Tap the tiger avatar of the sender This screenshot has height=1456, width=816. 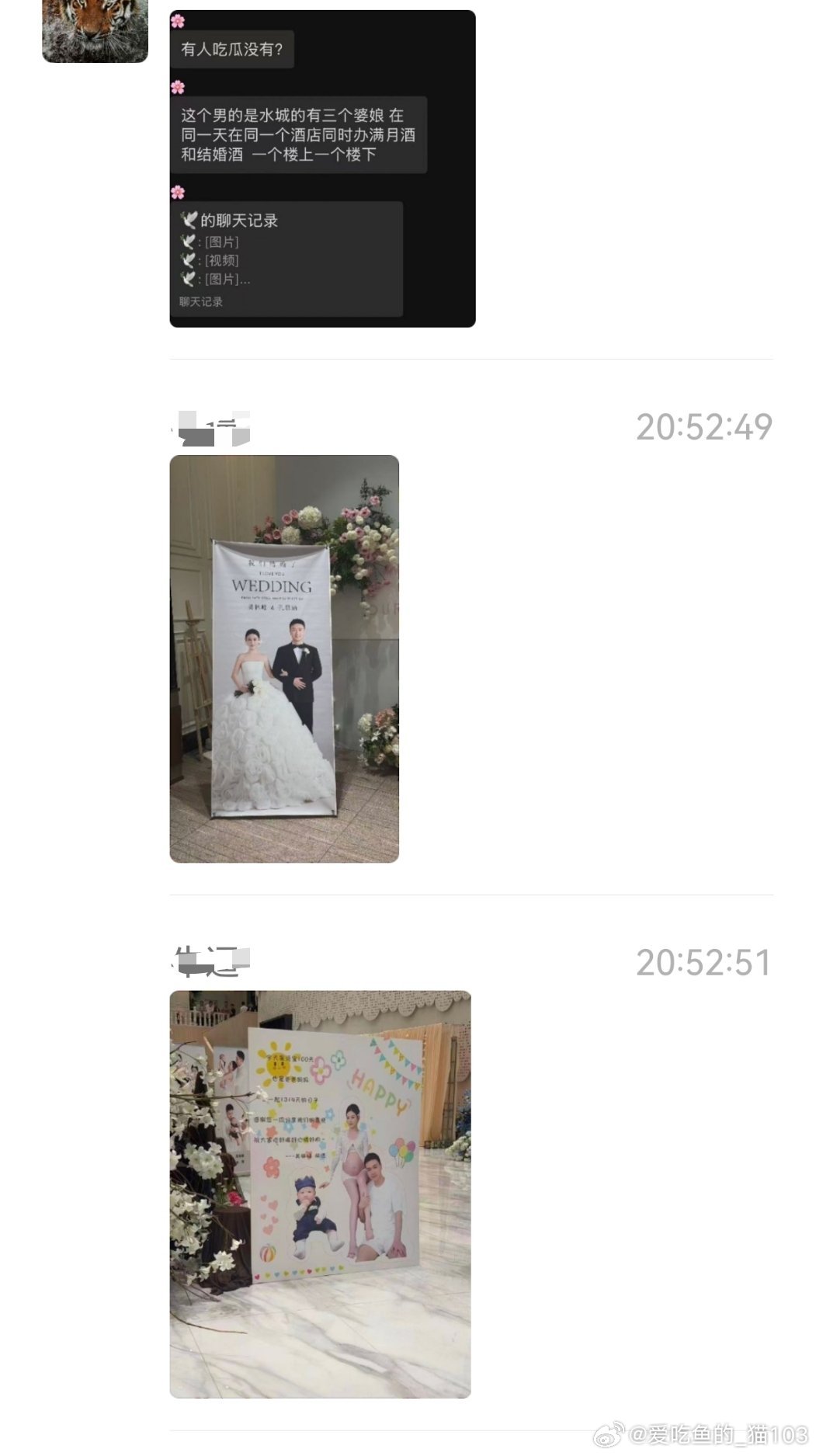click(x=95, y=31)
